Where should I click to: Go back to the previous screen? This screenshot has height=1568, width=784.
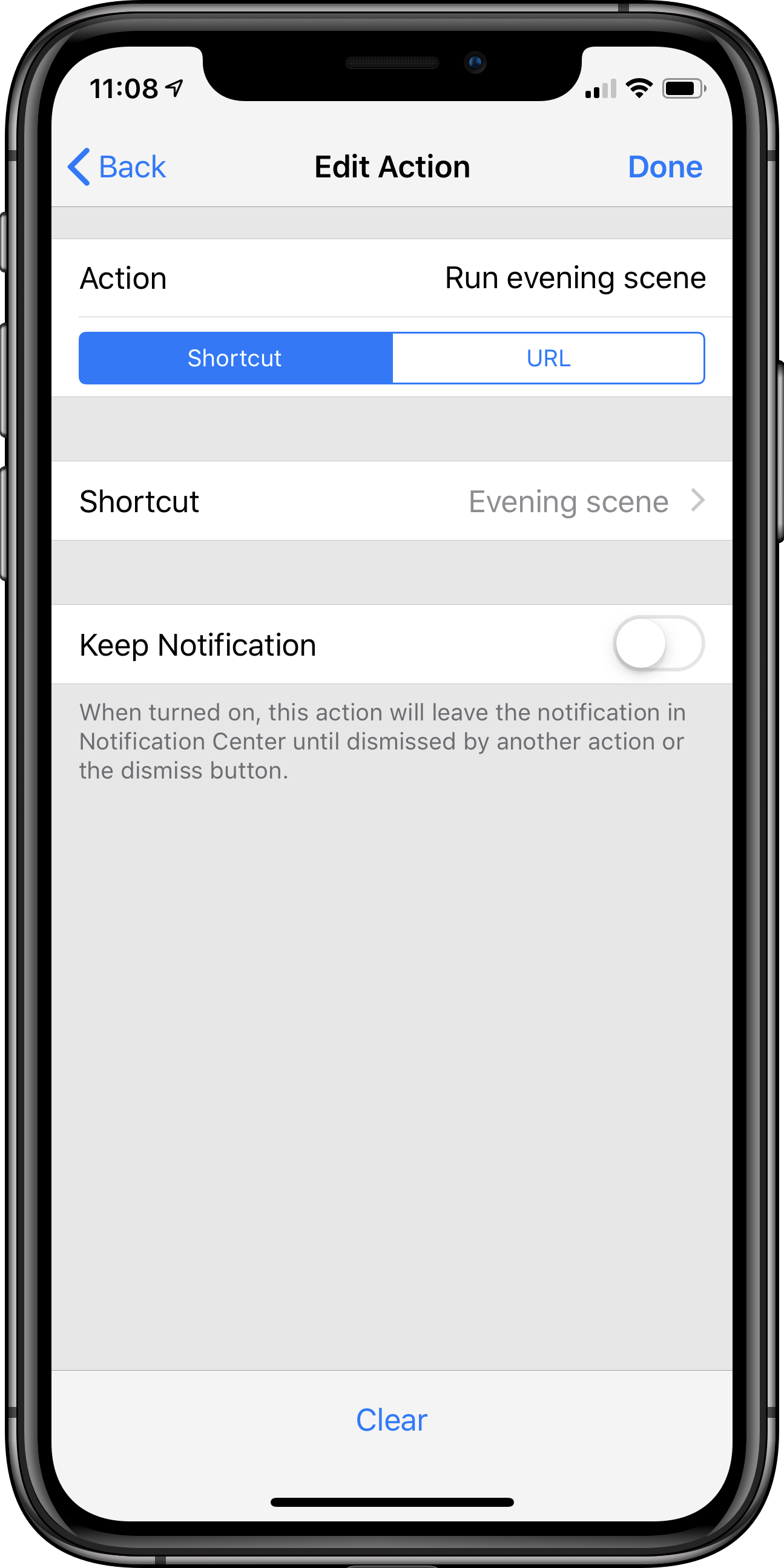(117, 166)
